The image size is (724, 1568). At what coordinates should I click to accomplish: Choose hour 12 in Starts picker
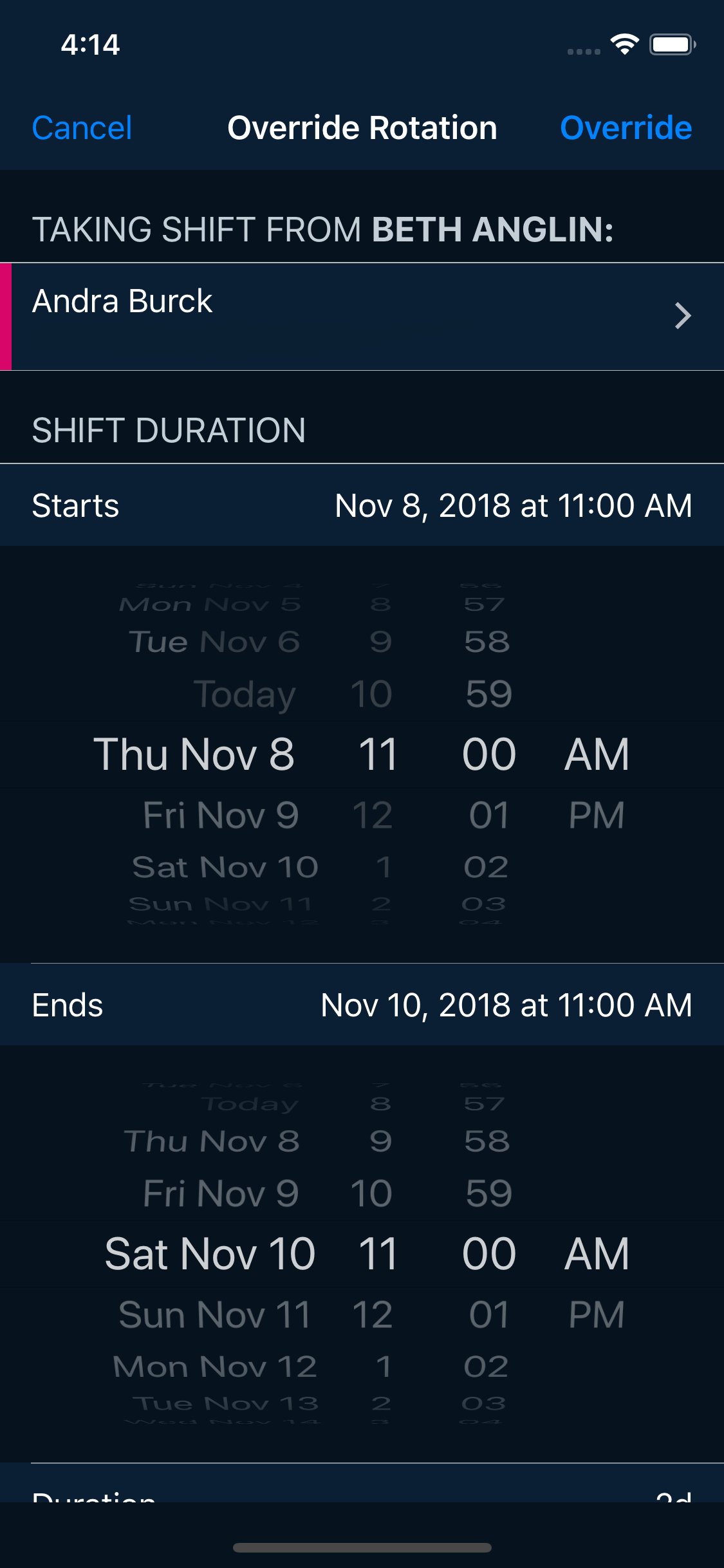[x=373, y=815]
